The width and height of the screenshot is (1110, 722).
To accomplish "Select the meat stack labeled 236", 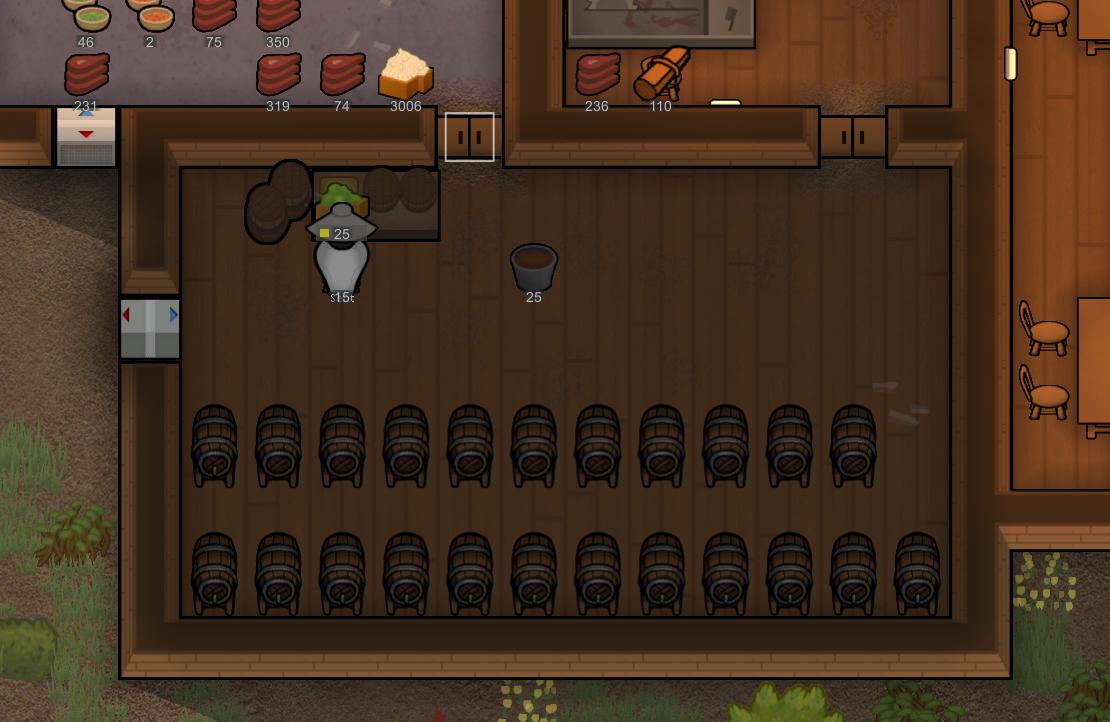I will pos(598,75).
